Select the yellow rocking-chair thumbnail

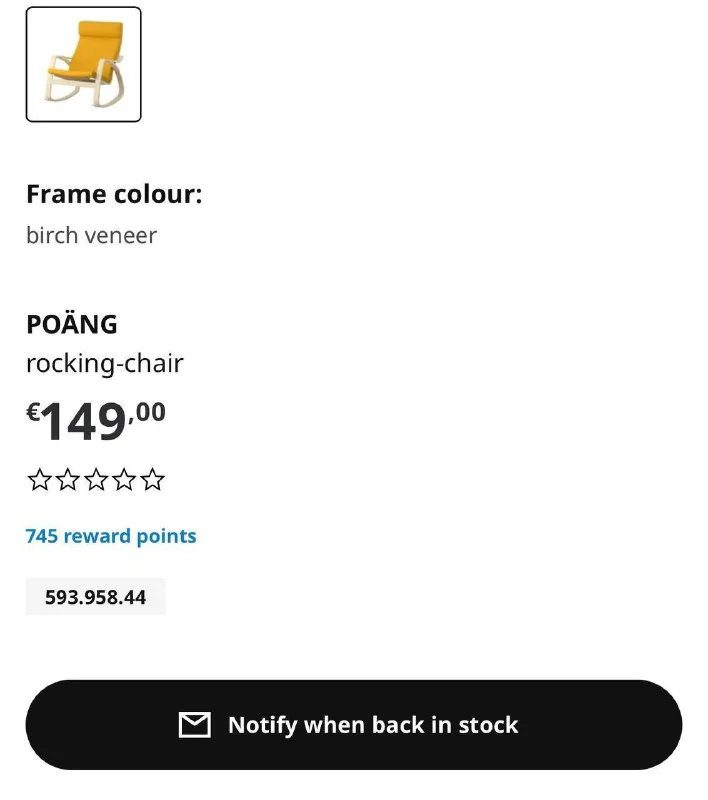83,65
